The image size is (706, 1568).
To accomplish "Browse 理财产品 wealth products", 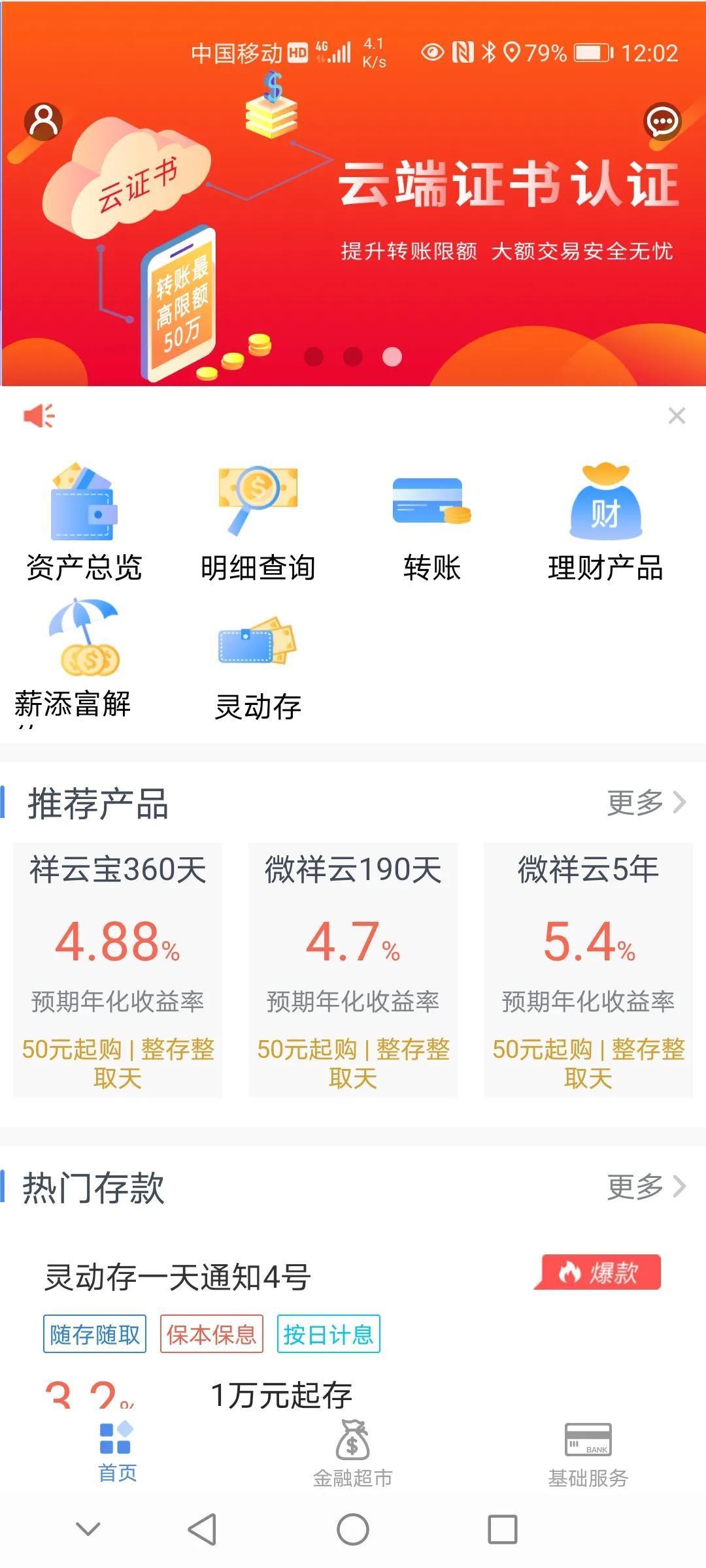I will click(x=605, y=523).
